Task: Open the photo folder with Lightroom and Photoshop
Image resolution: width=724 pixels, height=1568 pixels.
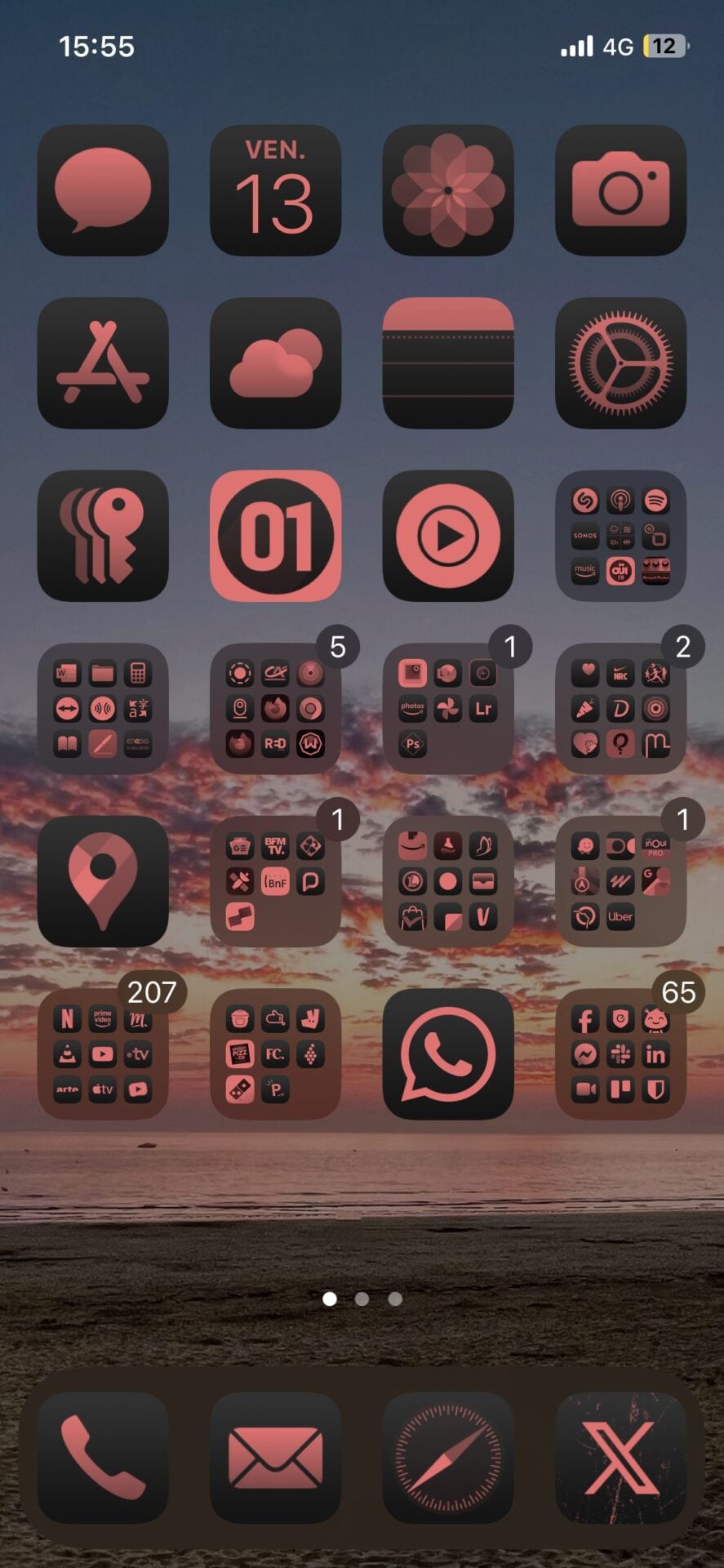Action: pos(448,708)
